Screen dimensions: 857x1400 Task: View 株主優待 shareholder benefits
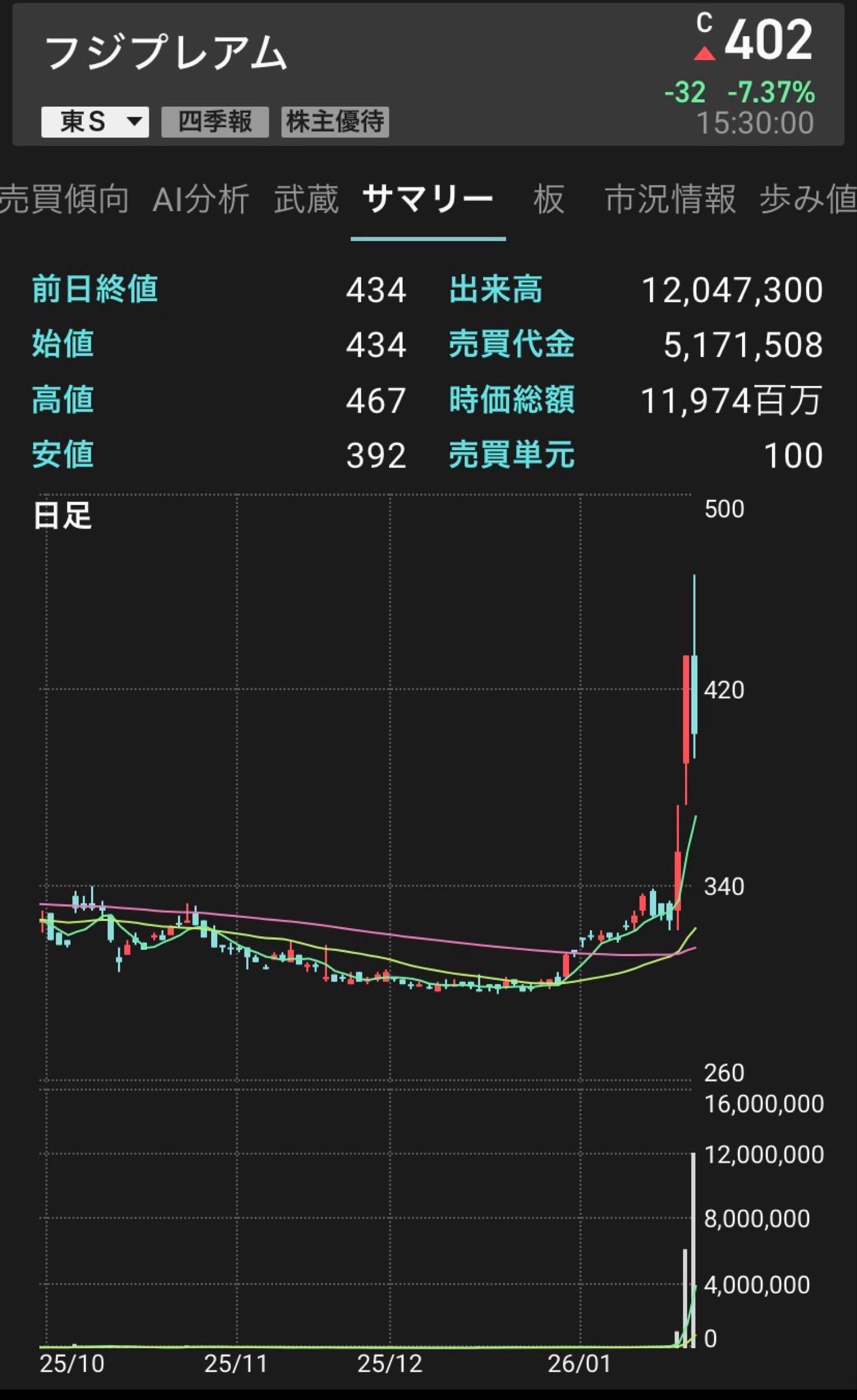[335, 122]
